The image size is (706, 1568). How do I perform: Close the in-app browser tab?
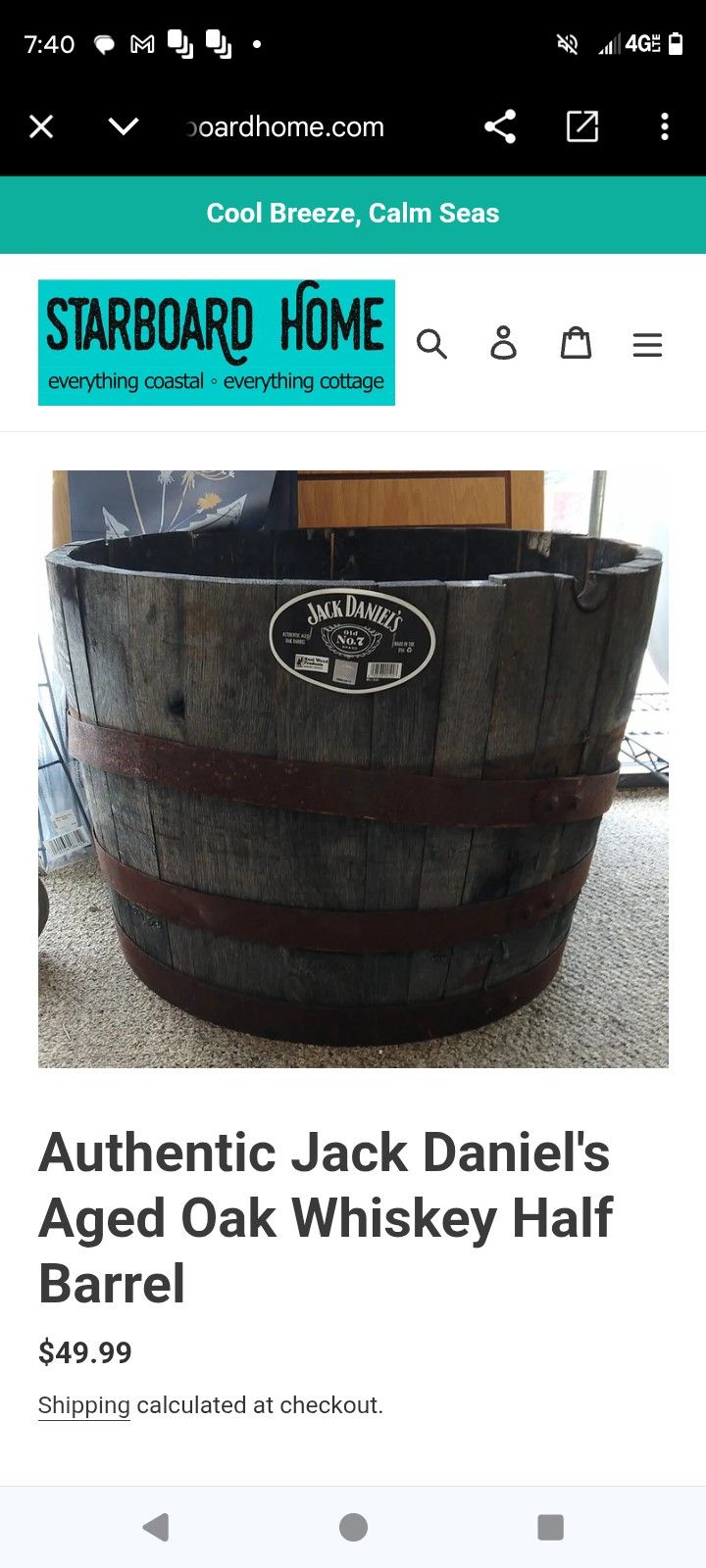[41, 126]
